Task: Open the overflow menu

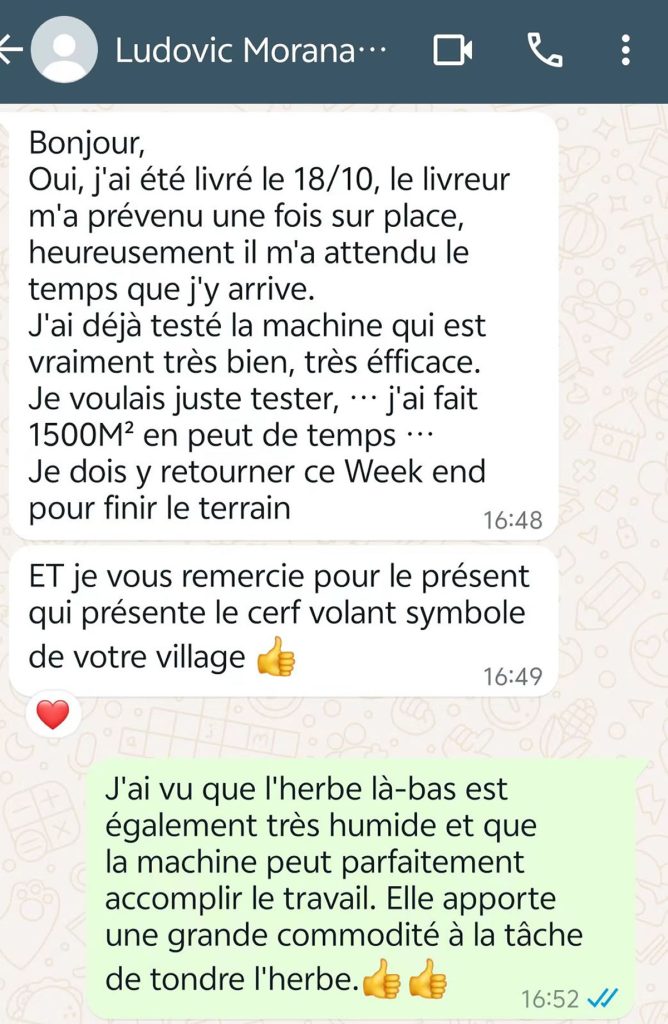Action: pos(625,50)
